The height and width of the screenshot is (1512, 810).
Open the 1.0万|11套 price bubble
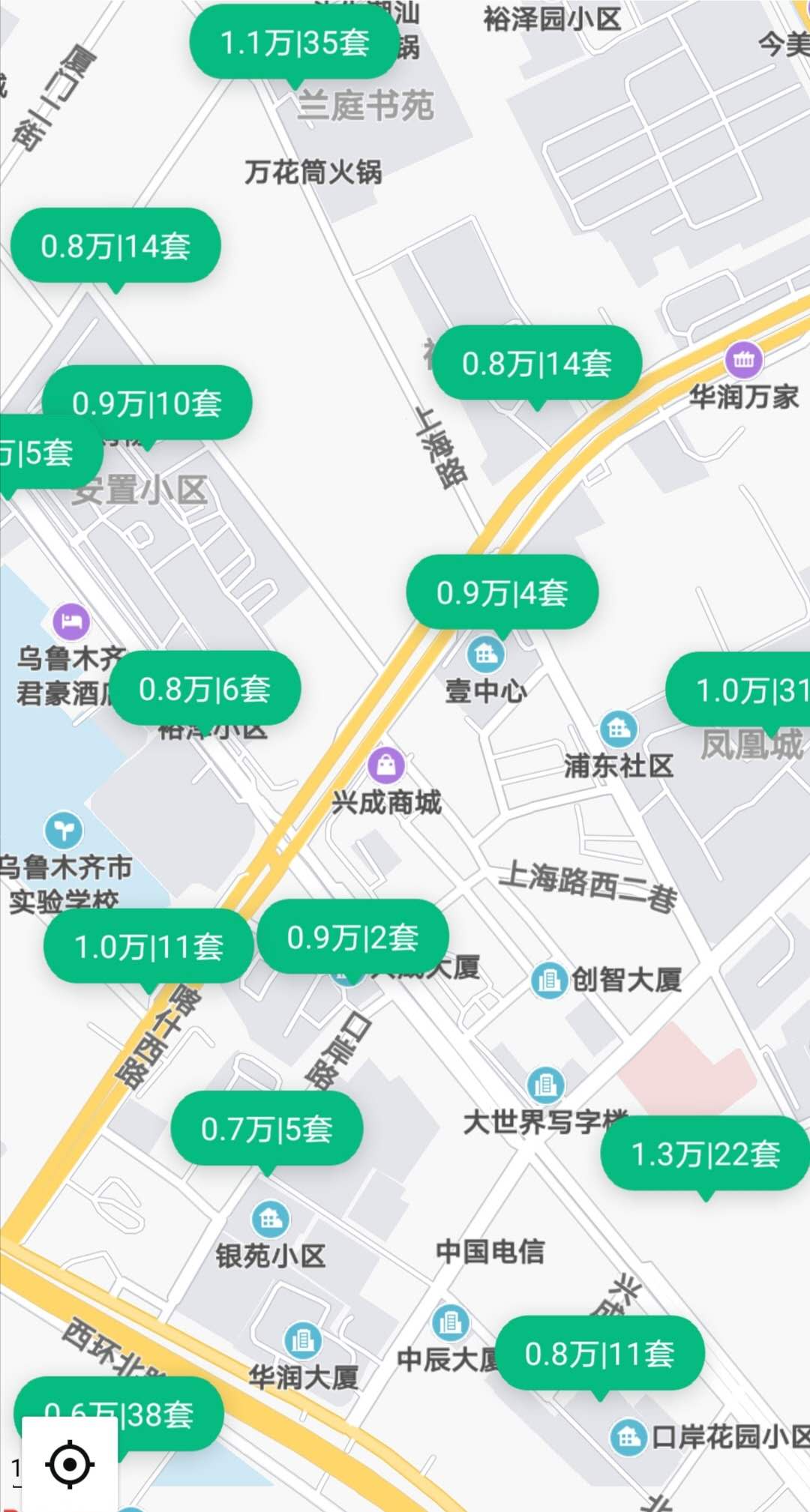150,947
